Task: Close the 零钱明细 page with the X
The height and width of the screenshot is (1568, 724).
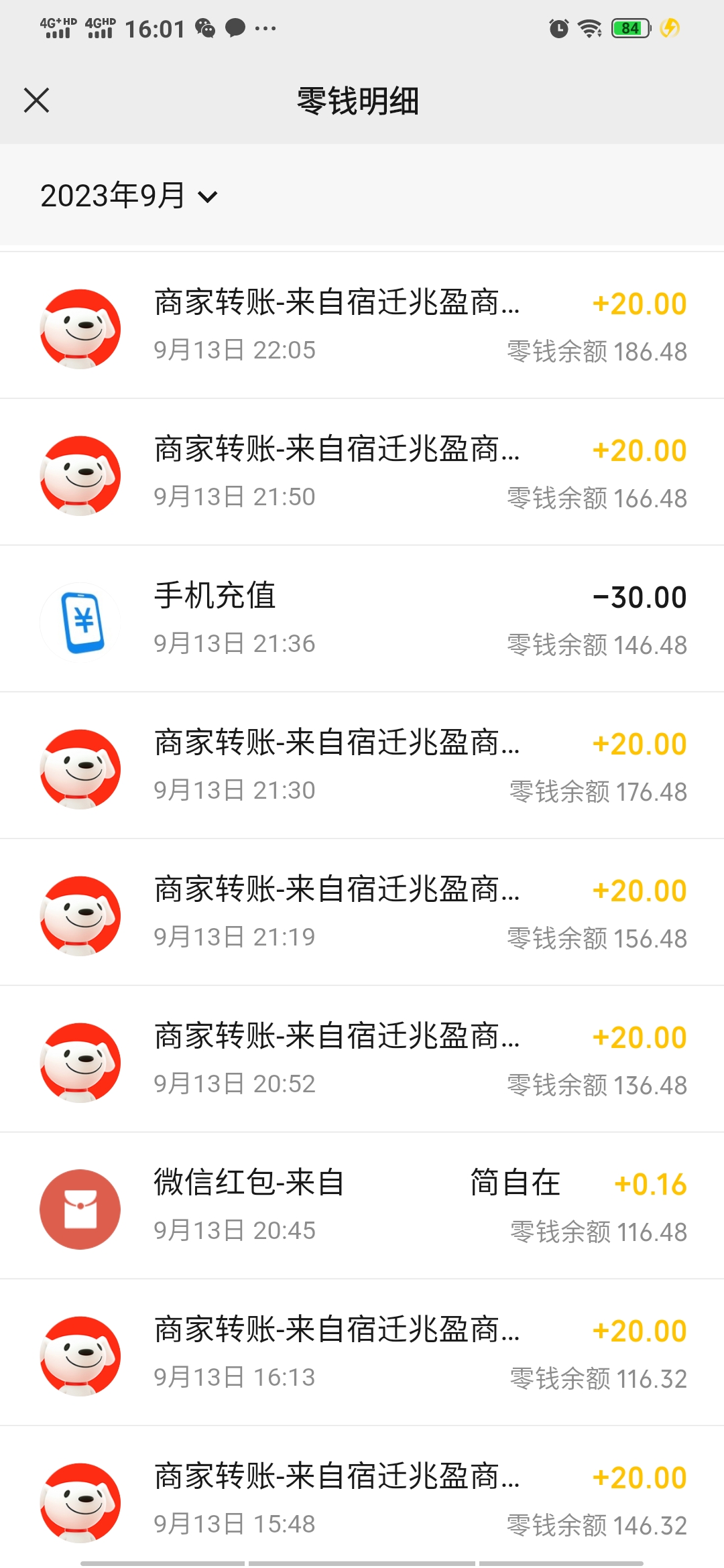Action: point(37,101)
